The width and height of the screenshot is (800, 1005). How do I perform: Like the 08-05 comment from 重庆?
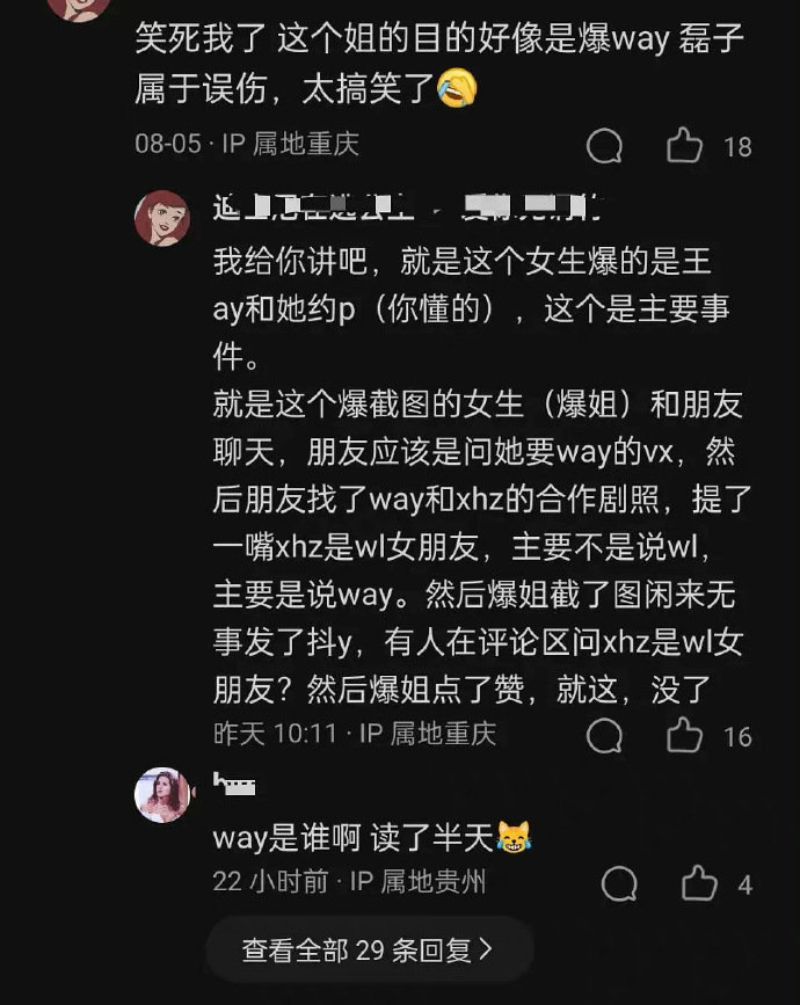click(x=685, y=146)
